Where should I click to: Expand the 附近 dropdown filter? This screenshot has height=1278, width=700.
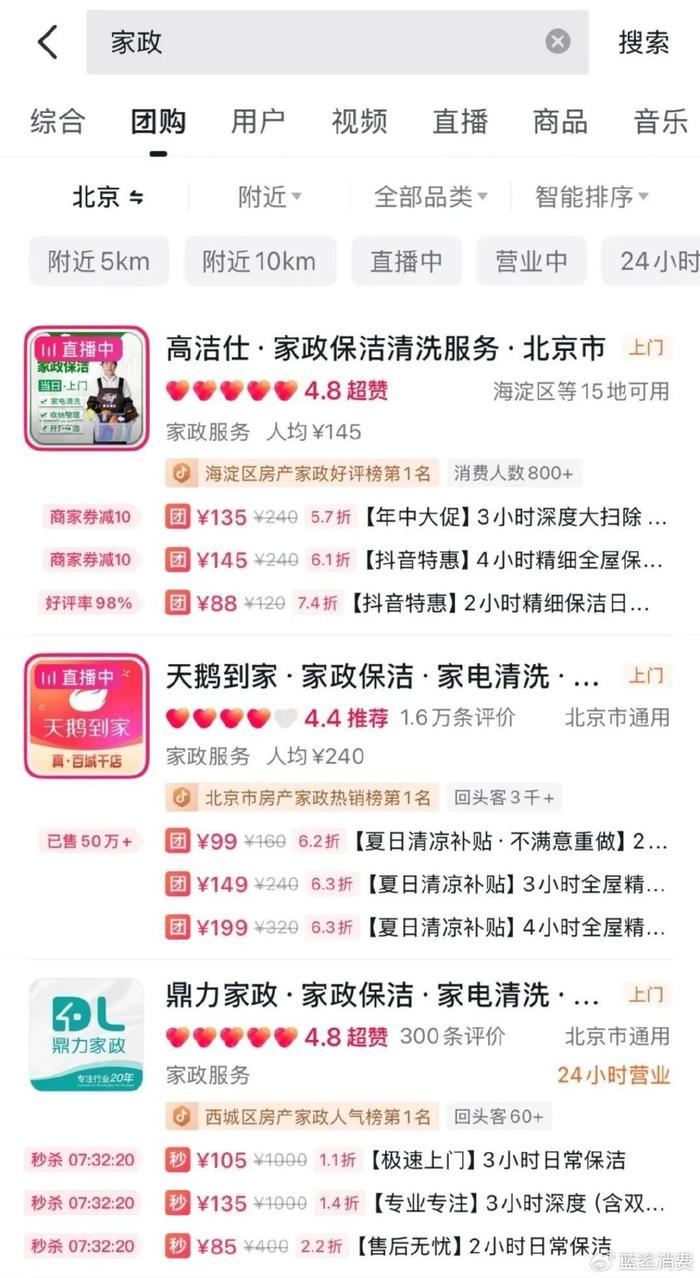coord(269,197)
